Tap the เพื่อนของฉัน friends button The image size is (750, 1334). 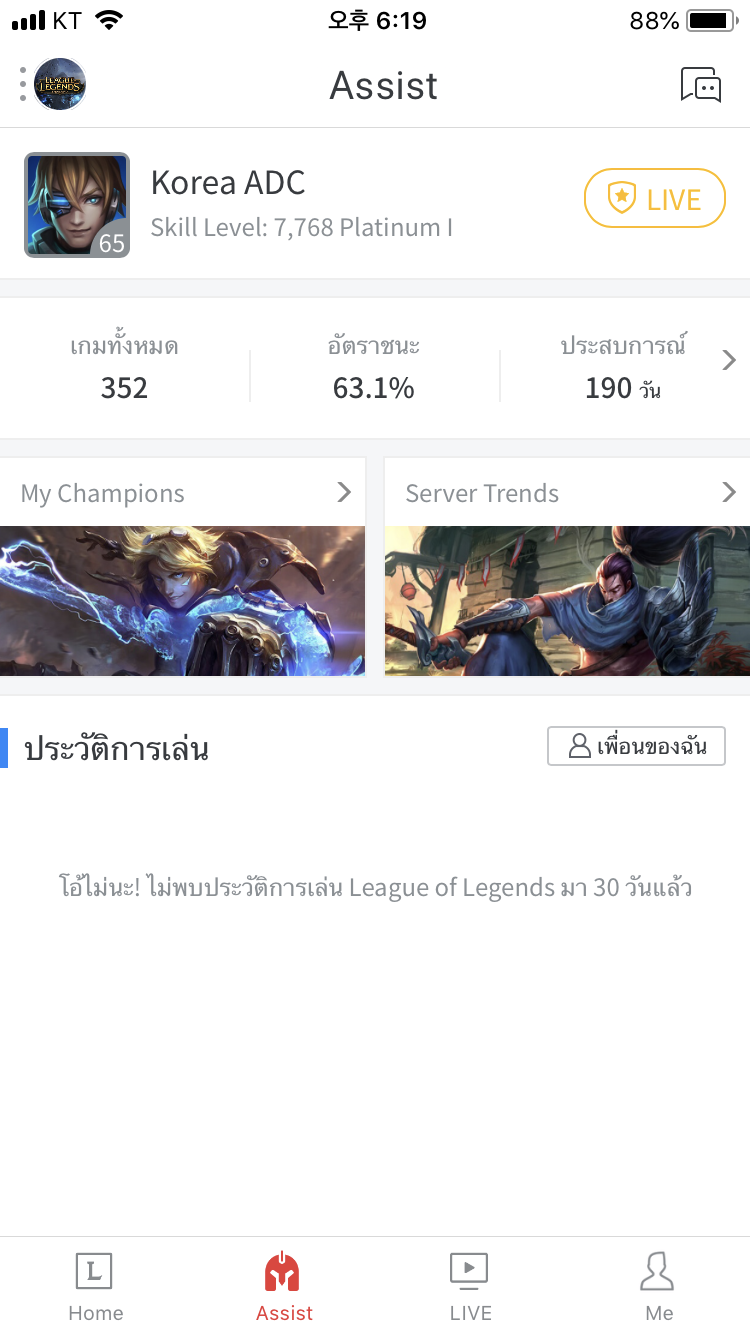tap(636, 746)
